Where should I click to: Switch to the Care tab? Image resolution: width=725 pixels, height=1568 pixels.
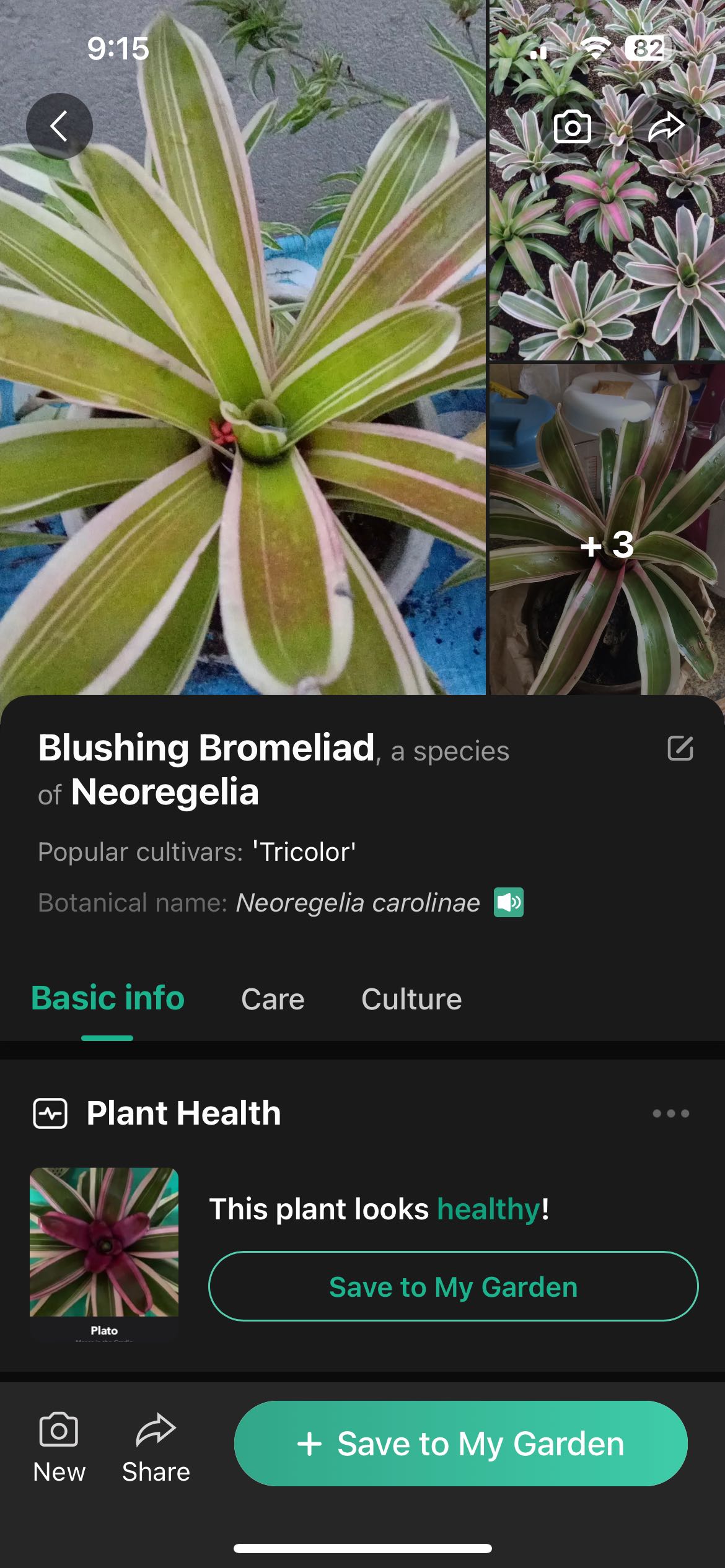[273, 999]
